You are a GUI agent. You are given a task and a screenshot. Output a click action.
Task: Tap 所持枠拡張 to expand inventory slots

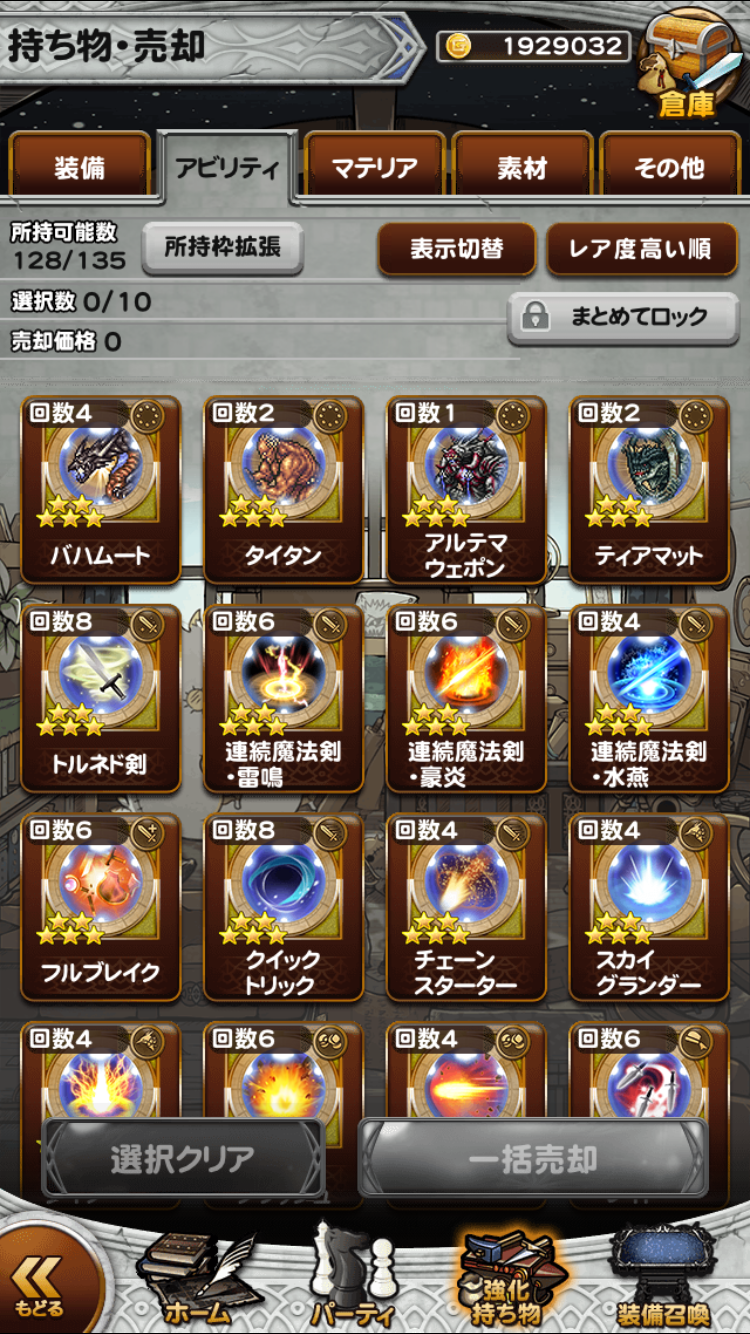click(222, 247)
